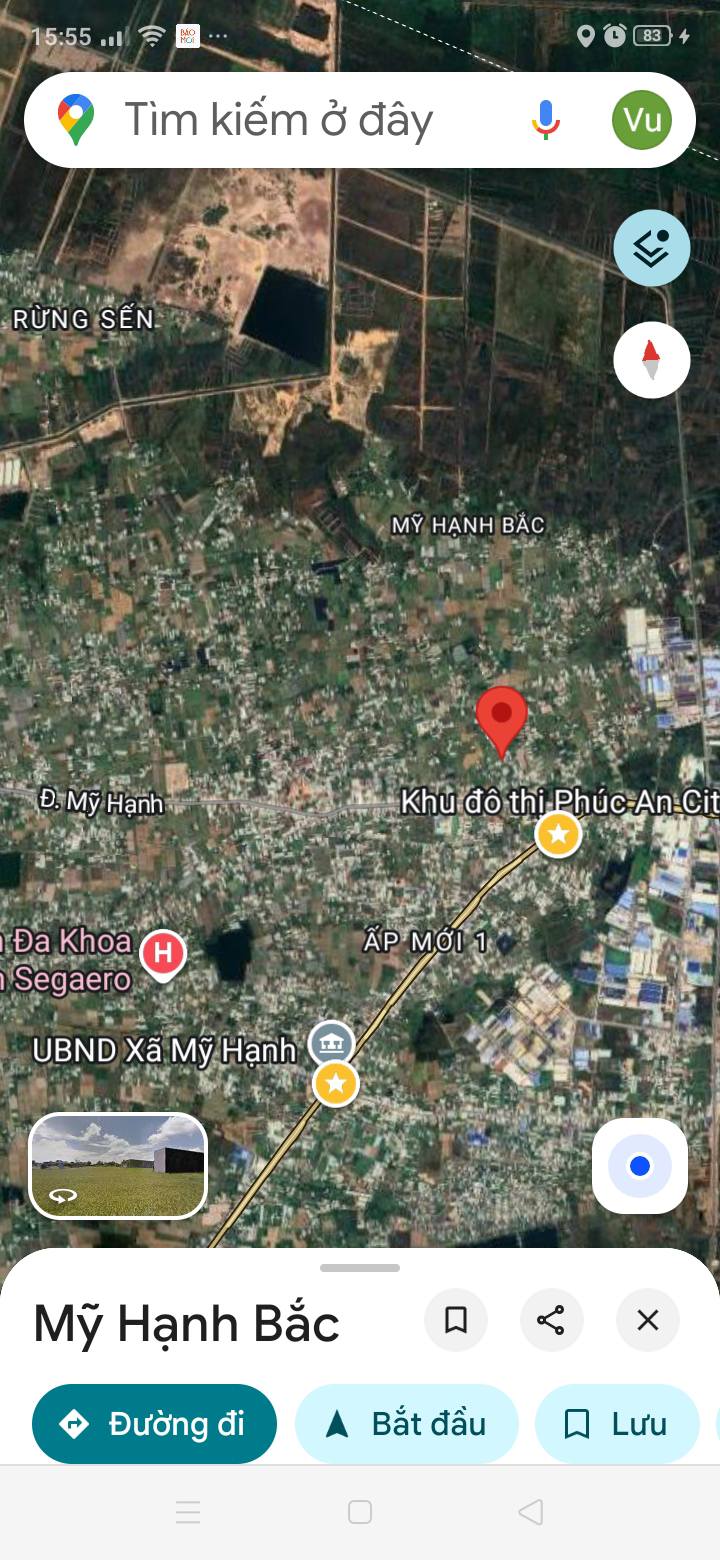This screenshot has width=720, height=1560.
Task: Bookmark Mỹ Hạnh Bắc with the round icon
Action: click(x=456, y=1320)
